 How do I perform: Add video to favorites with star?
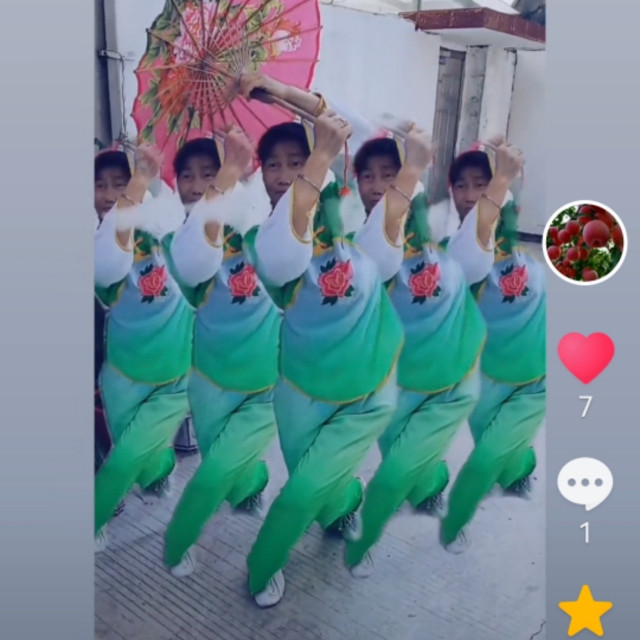tap(585, 610)
